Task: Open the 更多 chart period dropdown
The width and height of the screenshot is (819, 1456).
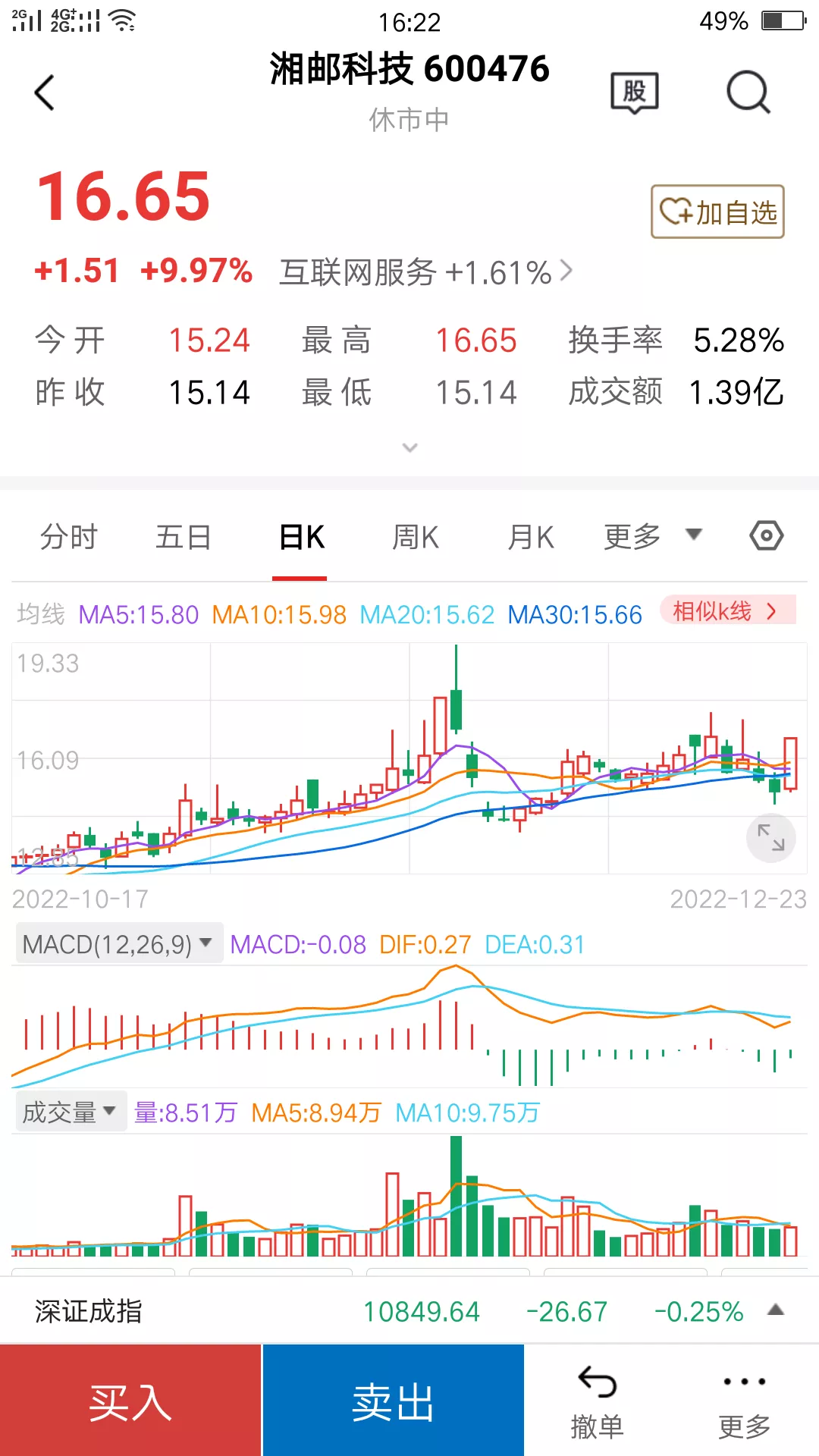Action: [x=651, y=536]
